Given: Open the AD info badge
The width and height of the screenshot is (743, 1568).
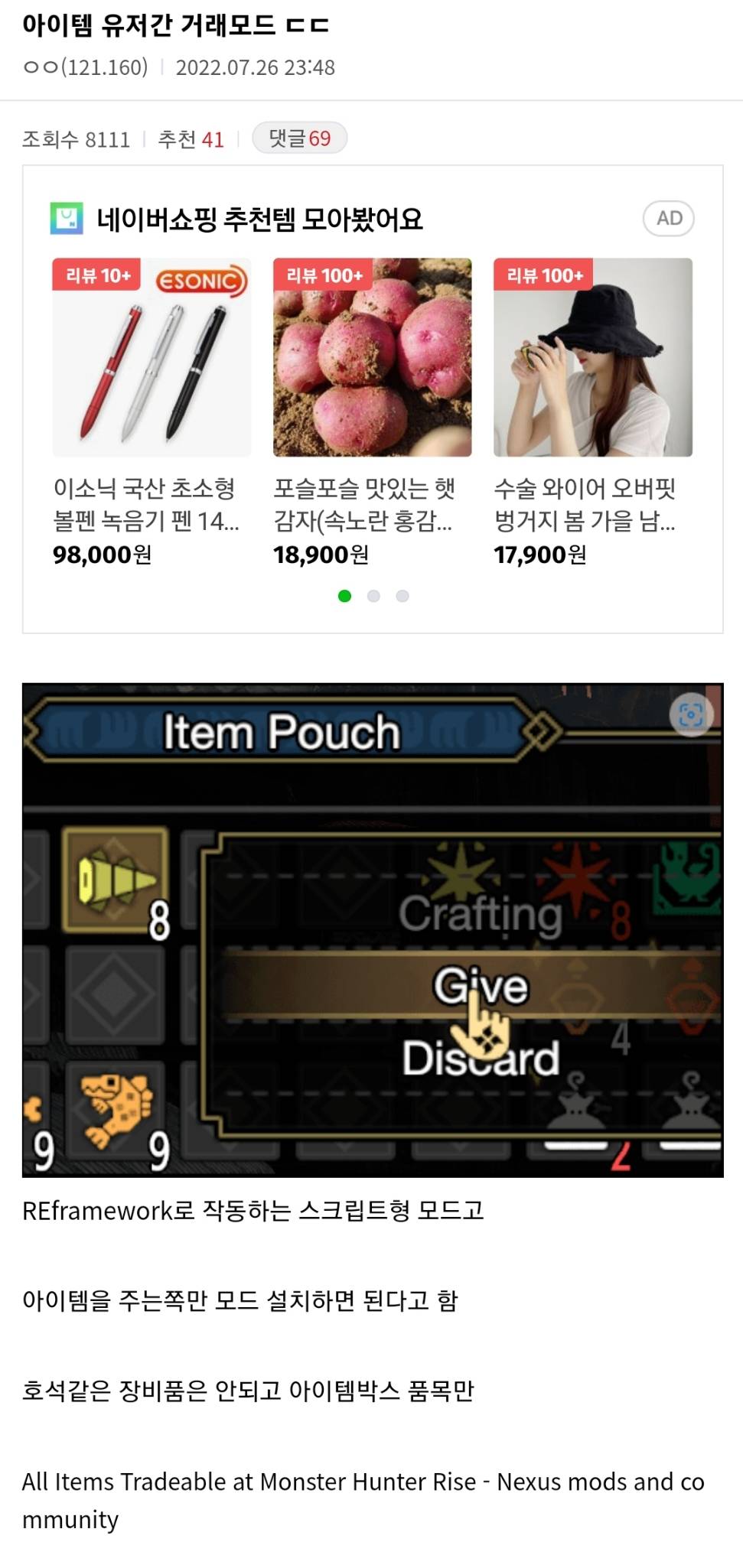Looking at the screenshot, I should pos(669,219).
